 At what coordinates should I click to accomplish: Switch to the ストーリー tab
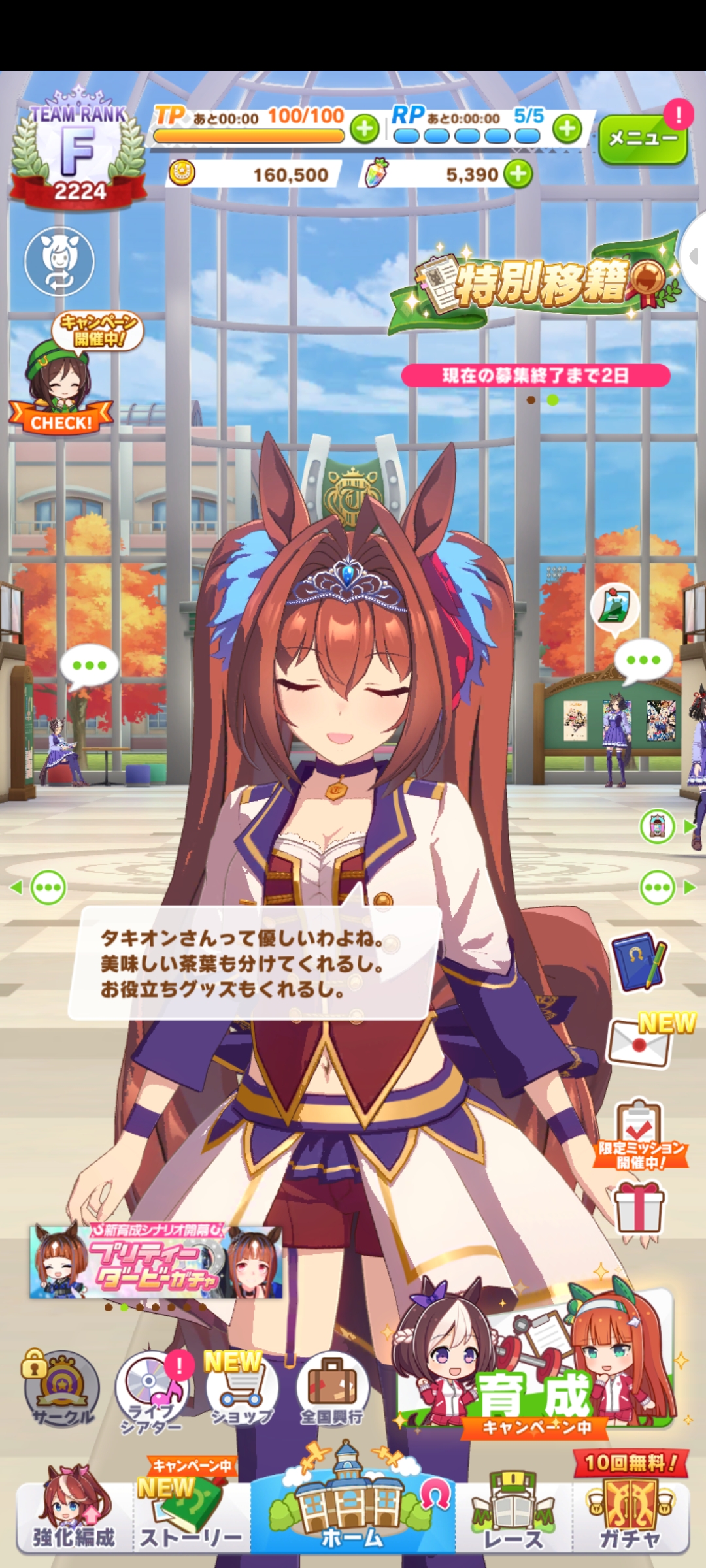pos(191,1516)
